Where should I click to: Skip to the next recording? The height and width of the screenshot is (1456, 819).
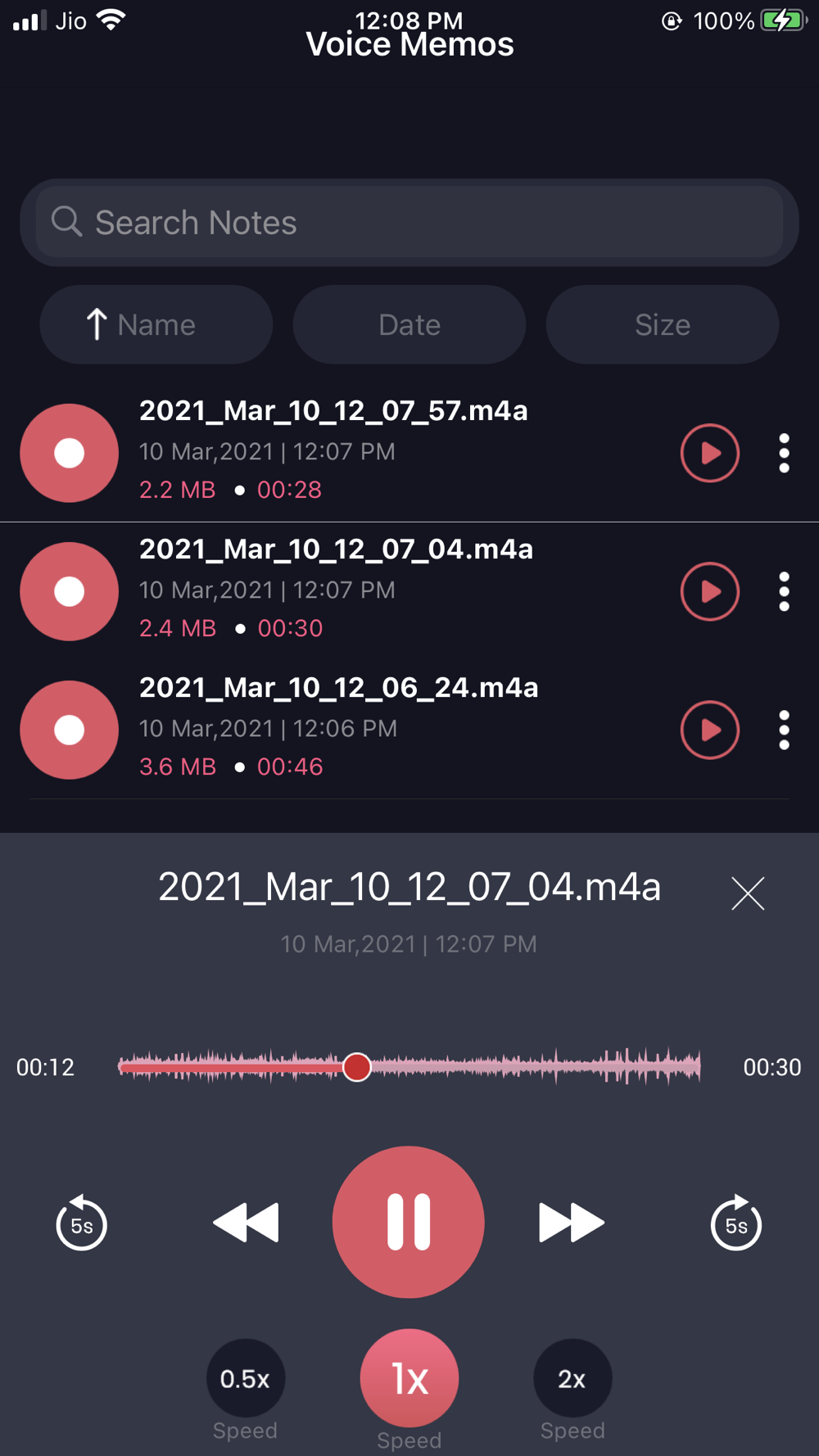click(x=572, y=1223)
